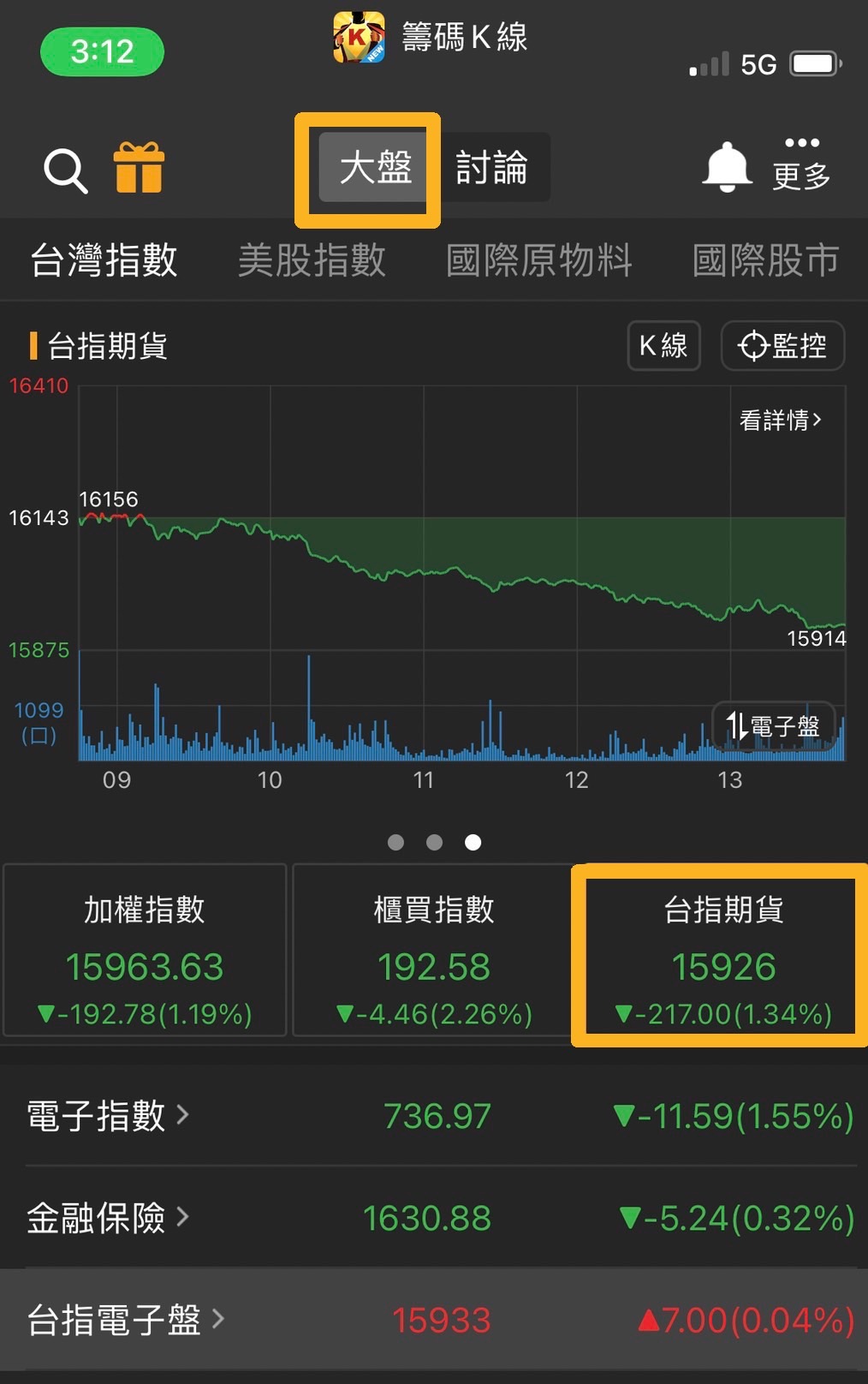This screenshot has height=1384, width=868.
Task: Switch to the 討論 tab
Action: 494,167
